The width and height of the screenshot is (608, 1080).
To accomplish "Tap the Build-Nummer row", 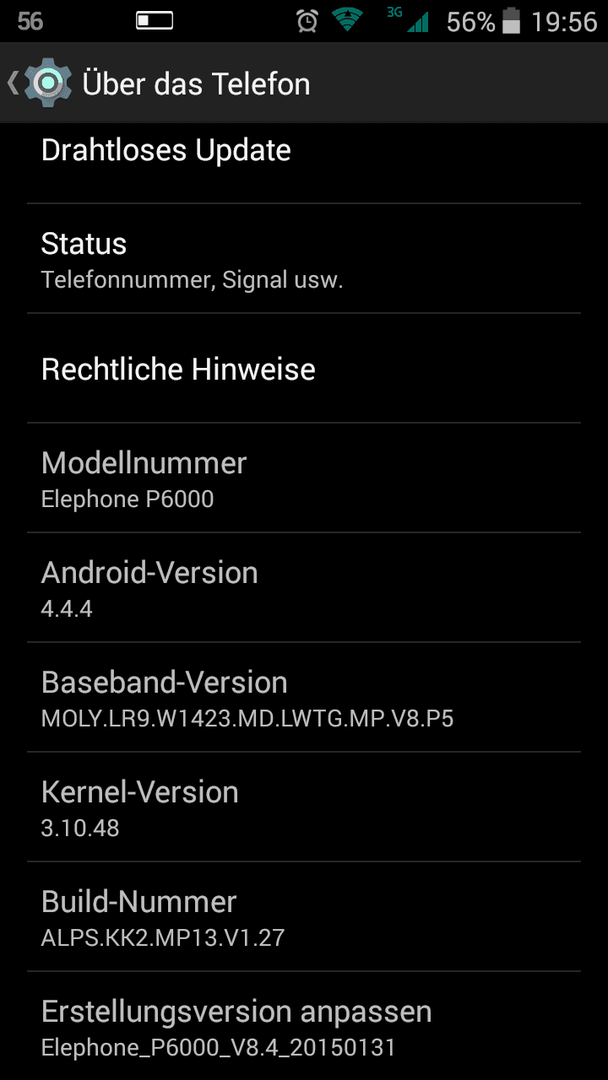I will tap(303, 917).
